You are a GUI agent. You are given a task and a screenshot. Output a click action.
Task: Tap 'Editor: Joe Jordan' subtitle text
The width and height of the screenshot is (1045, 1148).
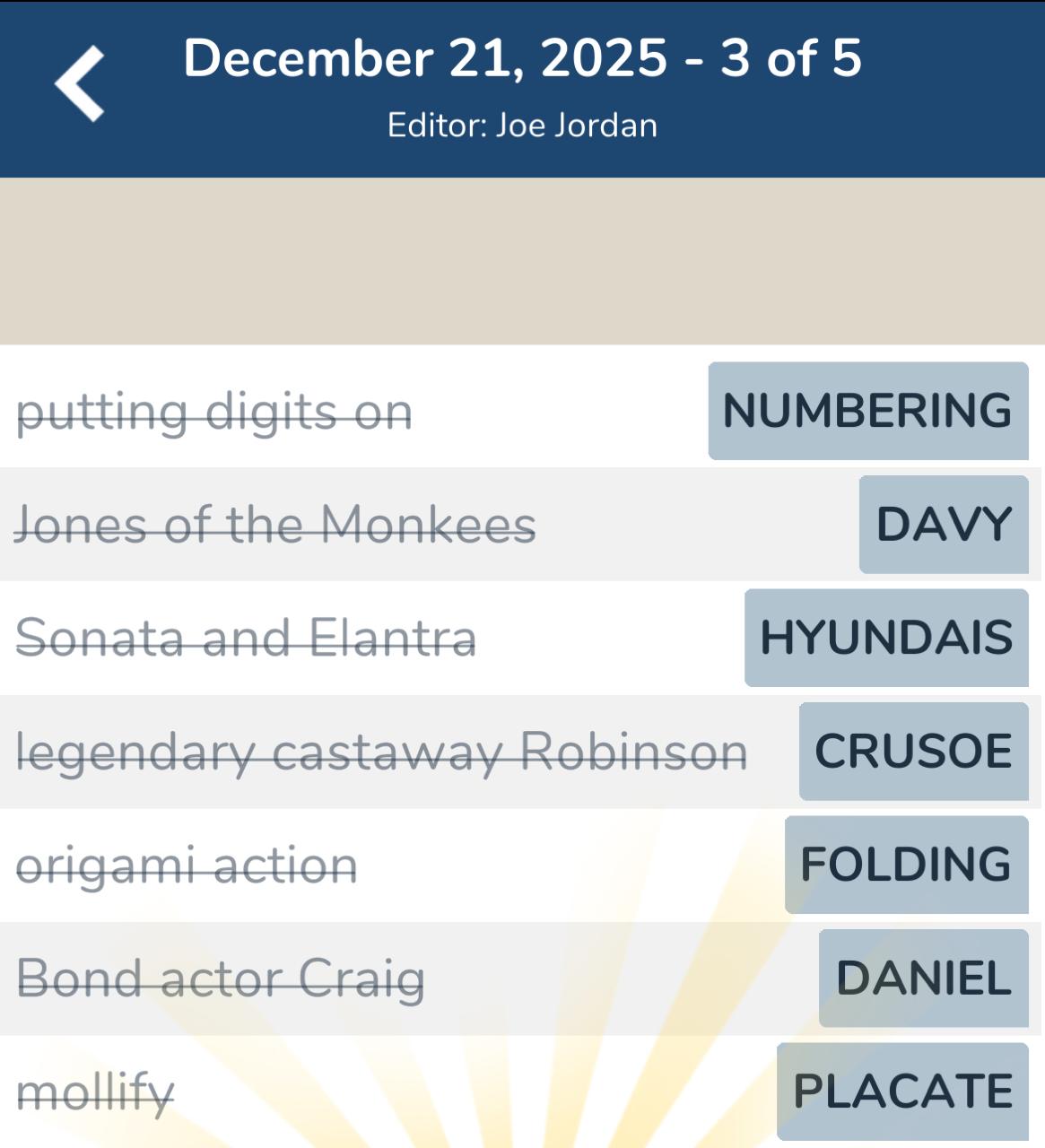[522, 125]
